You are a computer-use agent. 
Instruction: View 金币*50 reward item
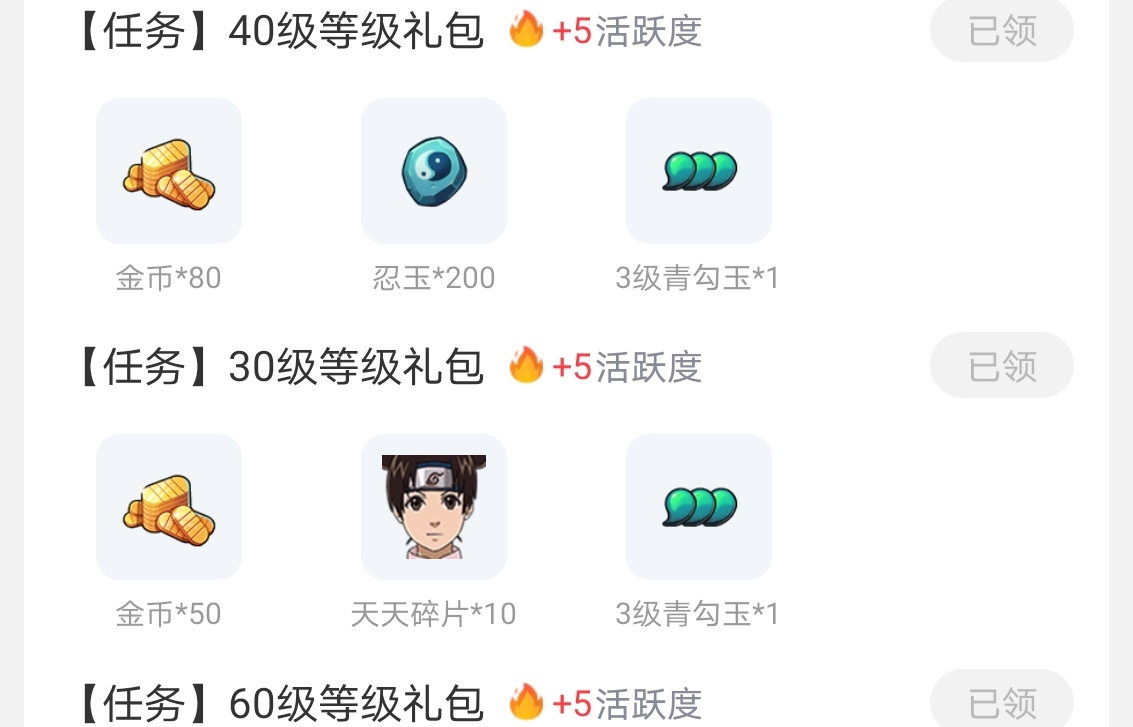169,507
